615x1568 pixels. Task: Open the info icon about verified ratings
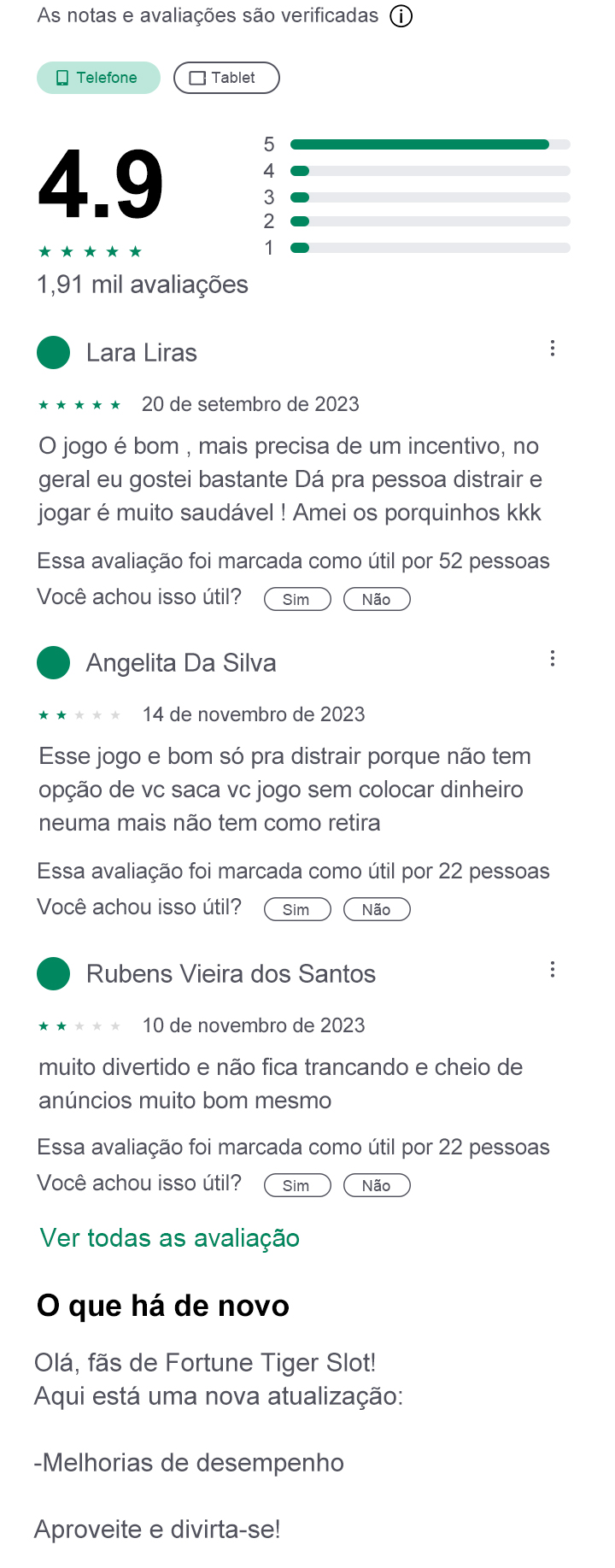(401, 16)
